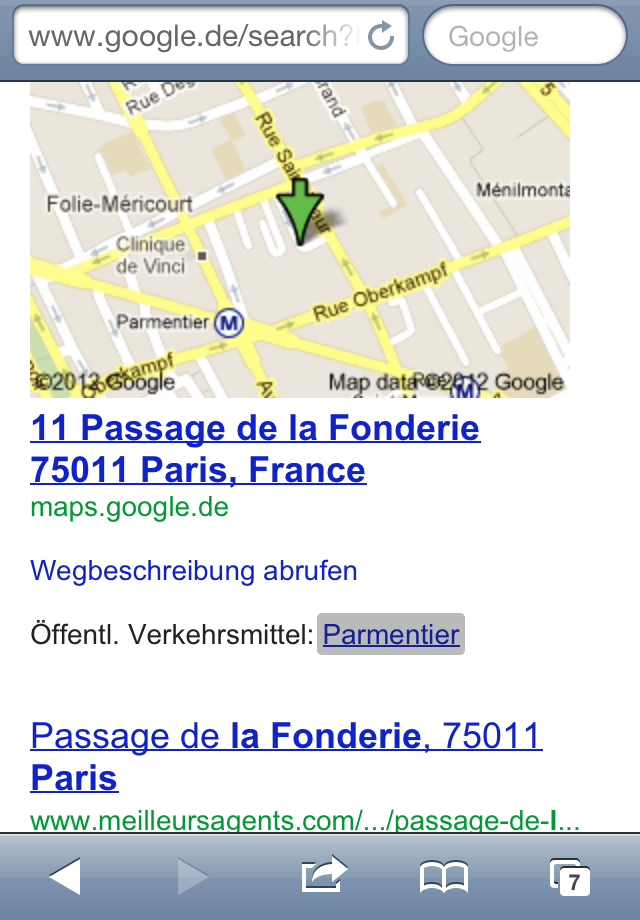Screen dimensions: 640x920
Task: Tap Wegbeschreibung abrufen link
Action: [194, 571]
